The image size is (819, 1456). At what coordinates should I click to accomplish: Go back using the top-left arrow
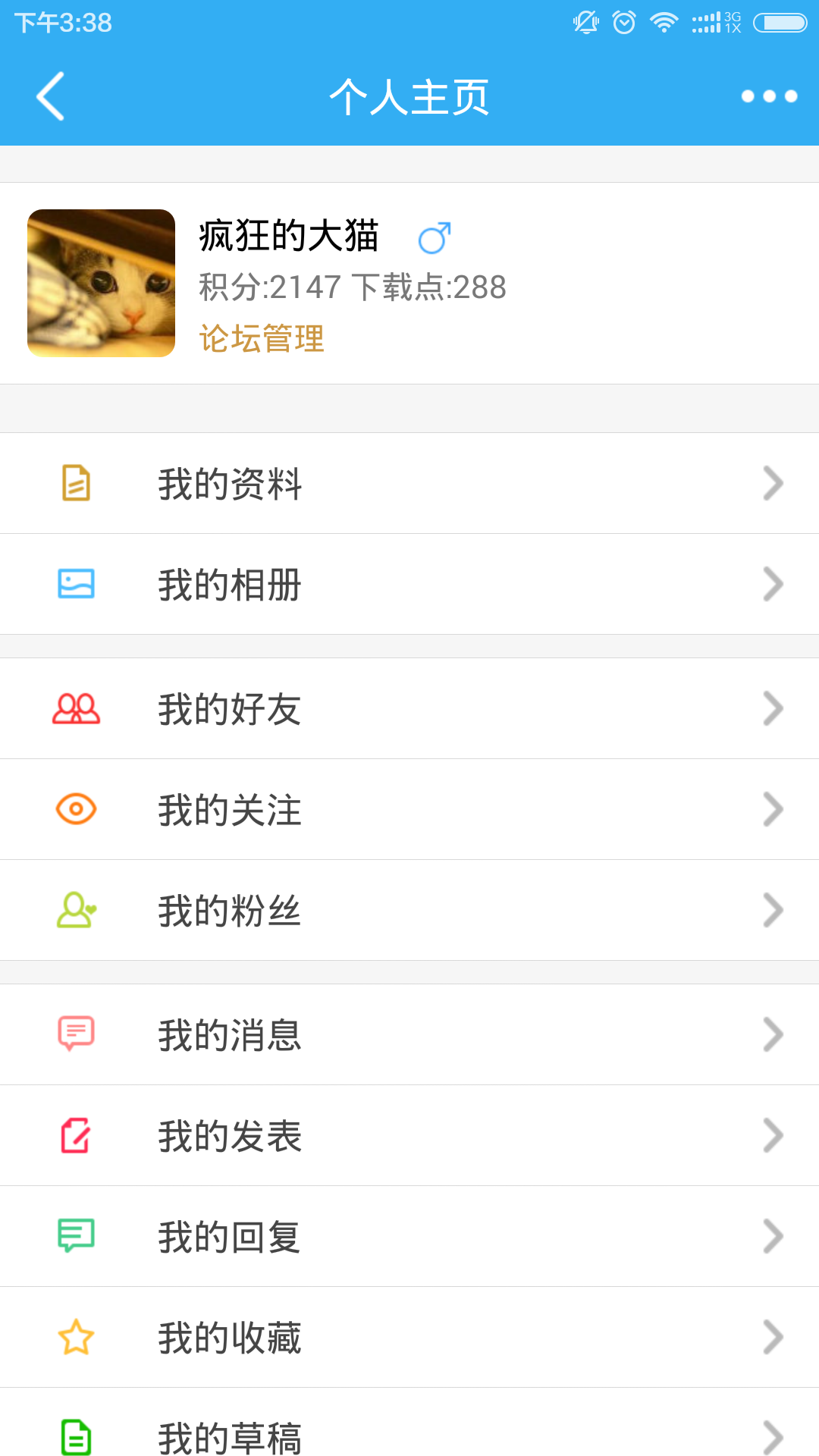coord(50,96)
